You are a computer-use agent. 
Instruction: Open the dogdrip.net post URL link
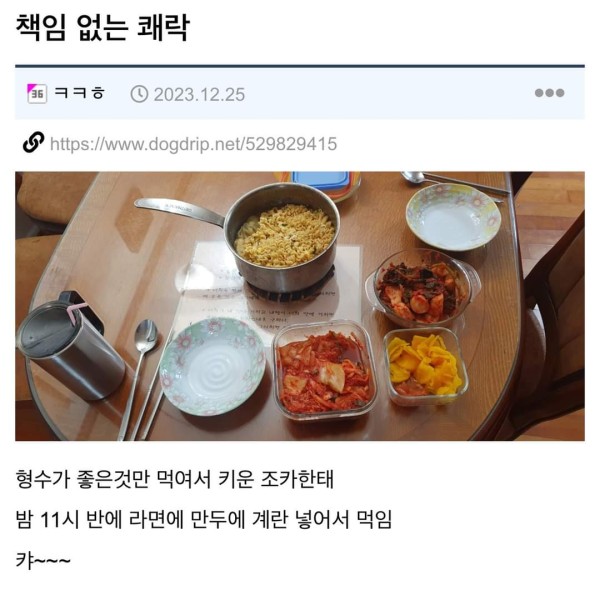pyautogui.click(x=192, y=144)
